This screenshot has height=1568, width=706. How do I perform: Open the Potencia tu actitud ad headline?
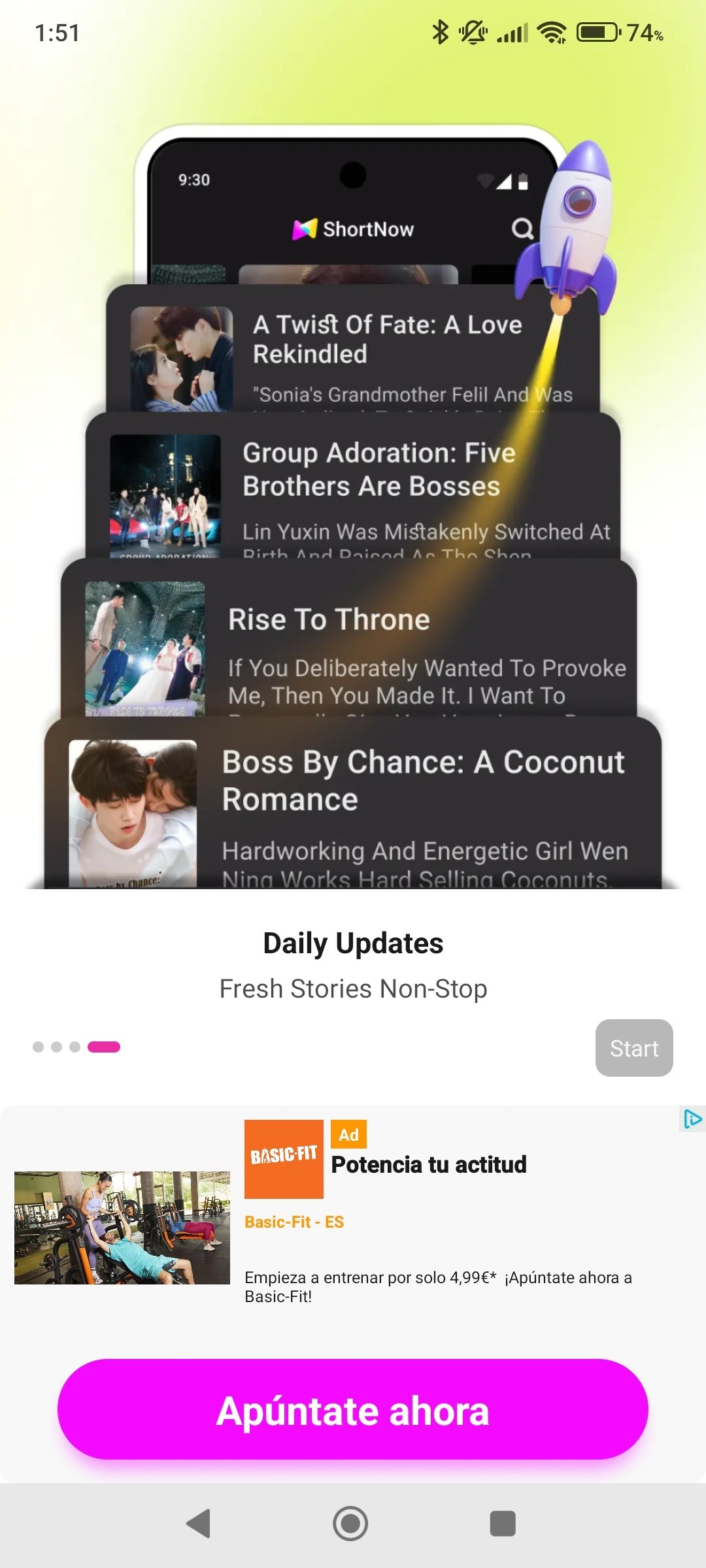(429, 1164)
